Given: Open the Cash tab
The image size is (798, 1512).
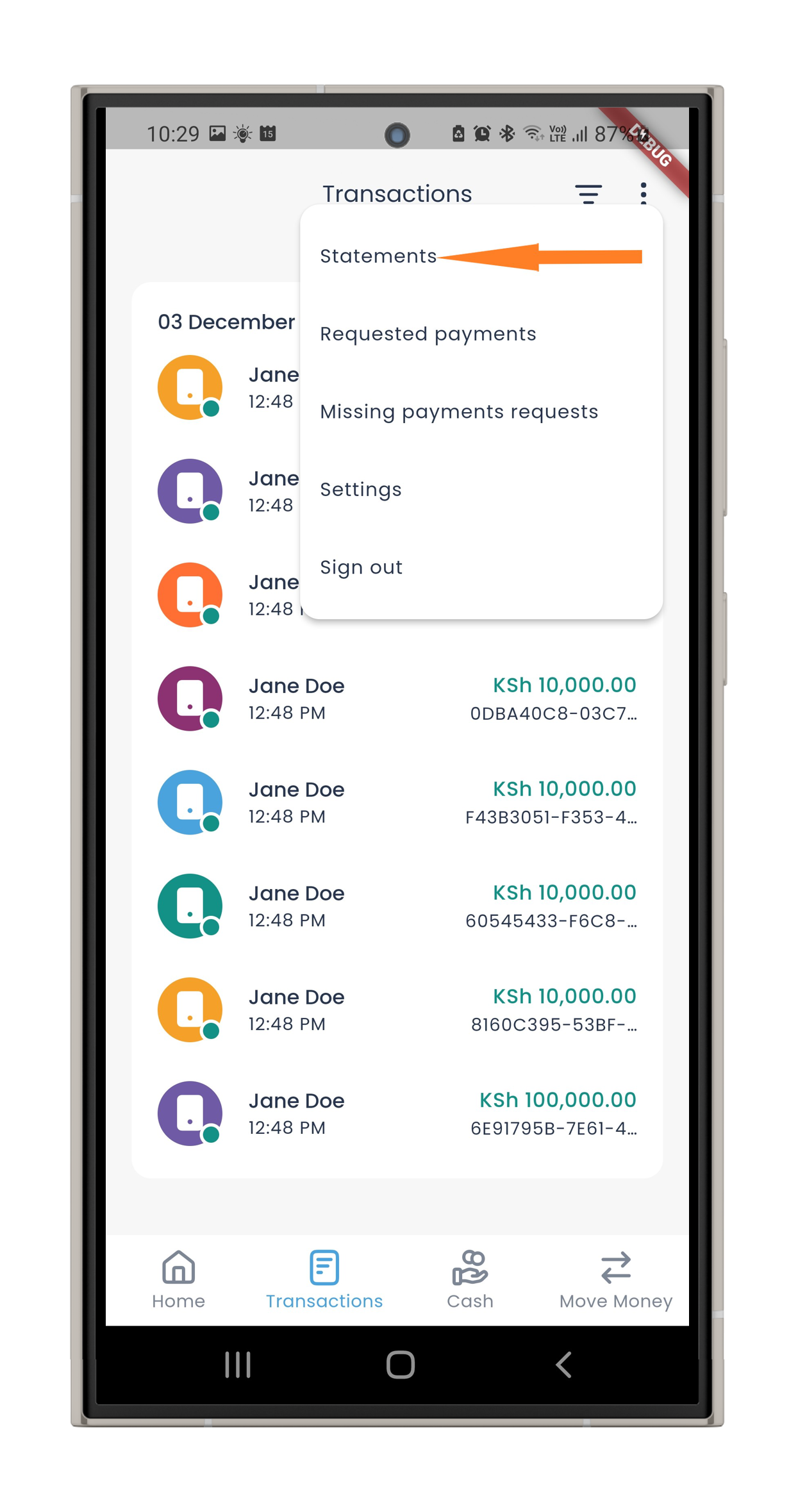Looking at the screenshot, I should (x=470, y=1279).
